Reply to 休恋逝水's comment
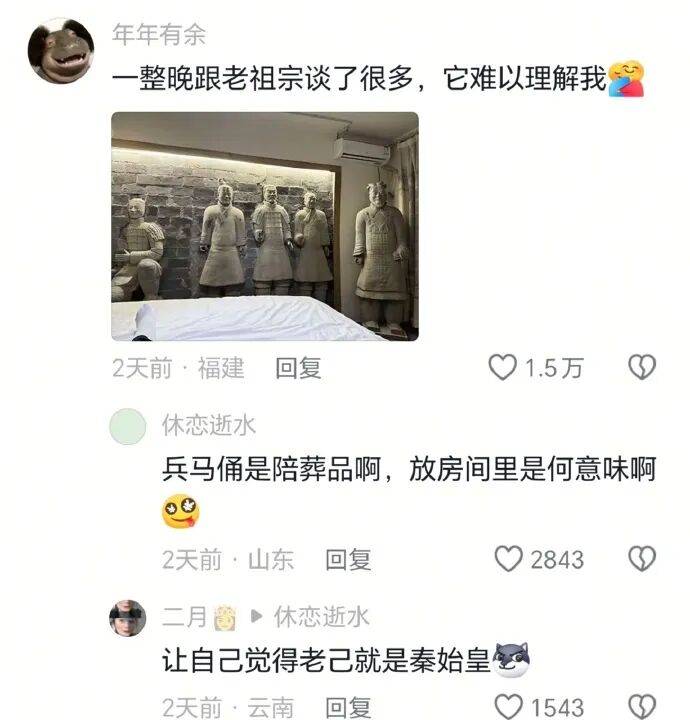This screenshot has width=690, height=720. coord(348,559)
